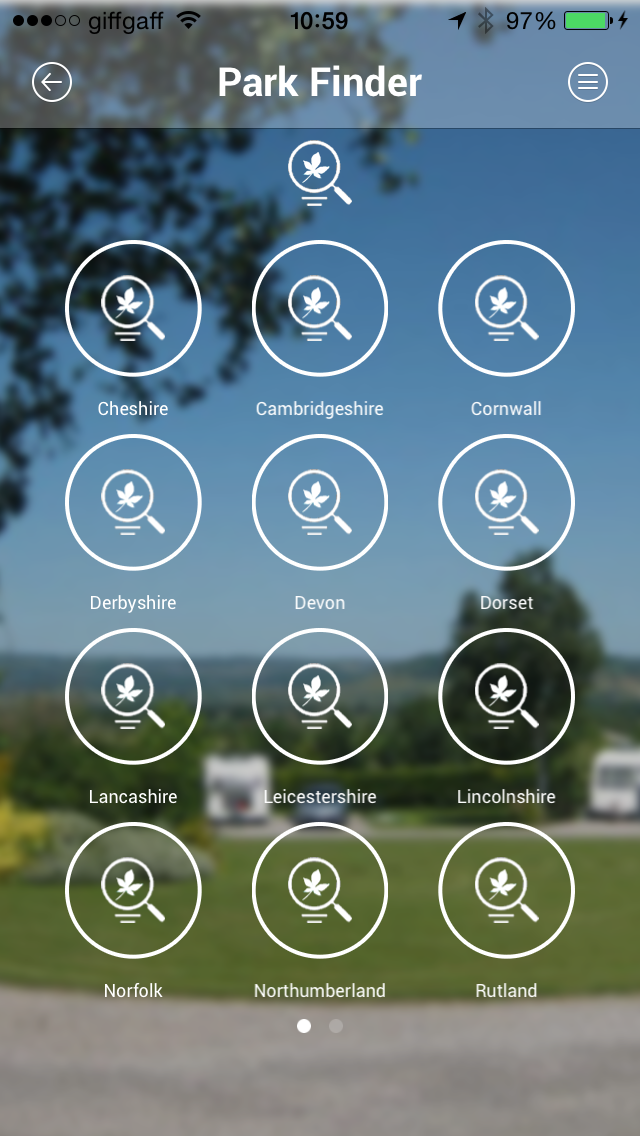Viewport: 640px width, 1136px height.
Task: Go back using the arrow icon
Action: click(52, 82)
